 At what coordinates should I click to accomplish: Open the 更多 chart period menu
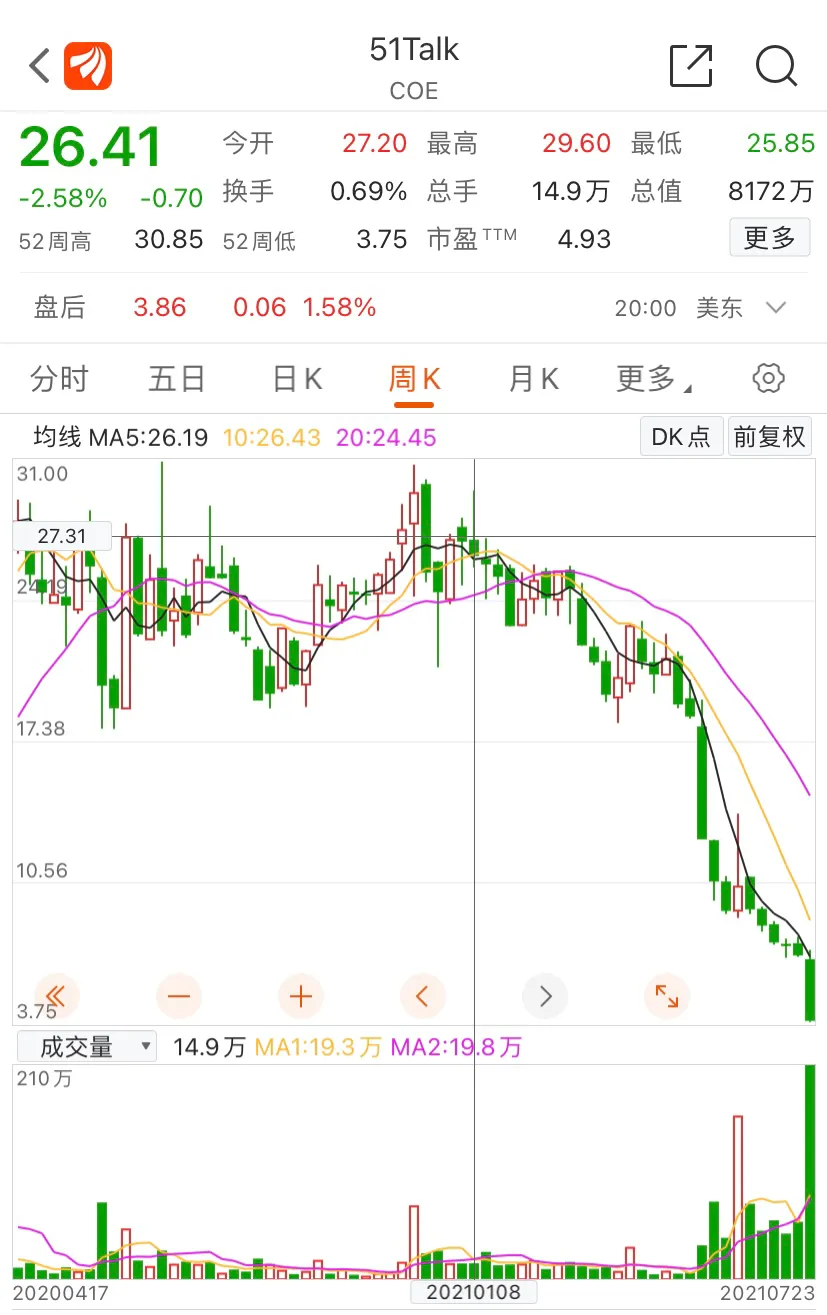(654, 379)
